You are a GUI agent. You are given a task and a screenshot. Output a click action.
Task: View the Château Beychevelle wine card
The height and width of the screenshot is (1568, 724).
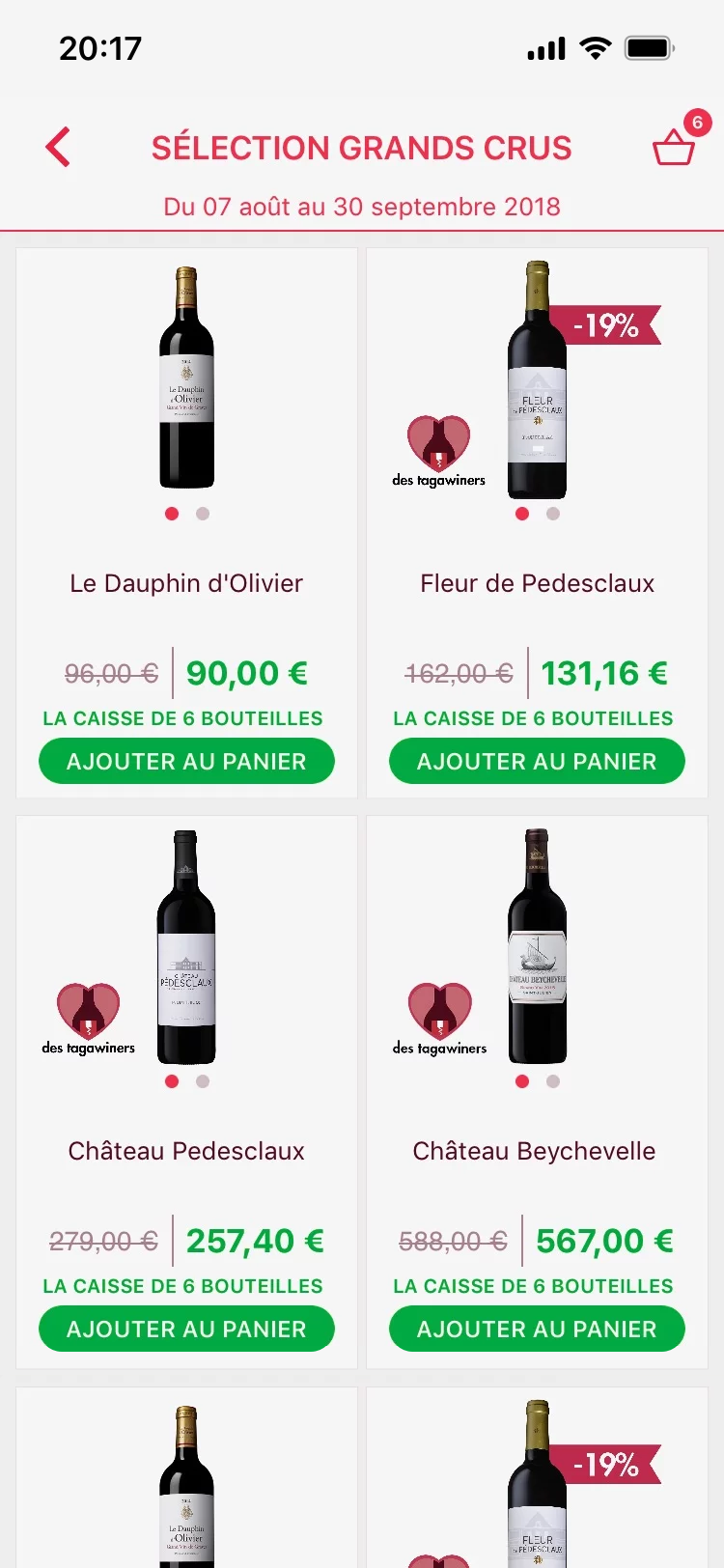(535, 1151)
